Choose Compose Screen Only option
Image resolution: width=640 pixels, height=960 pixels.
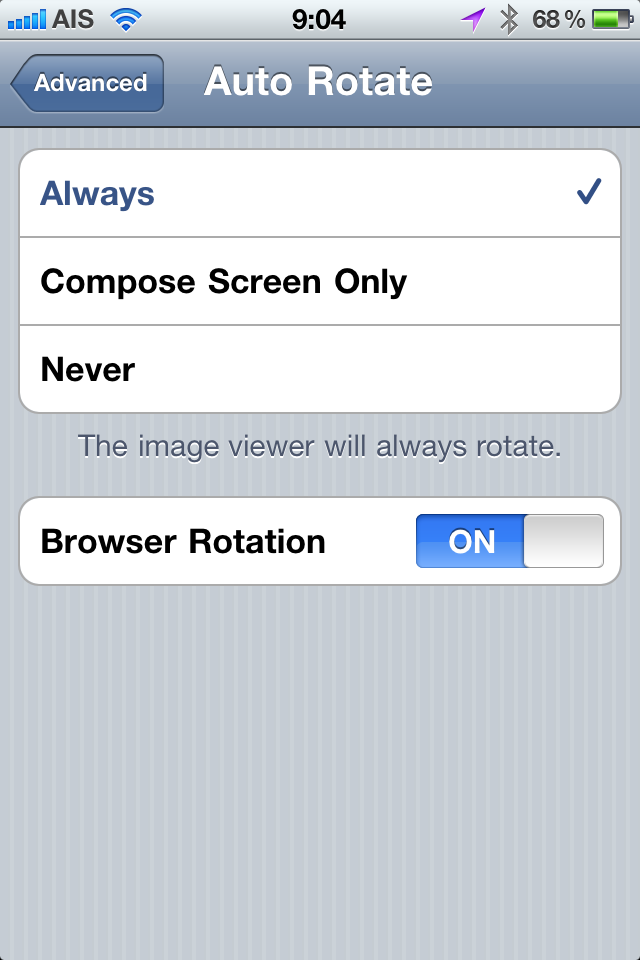tap(320, 282)
